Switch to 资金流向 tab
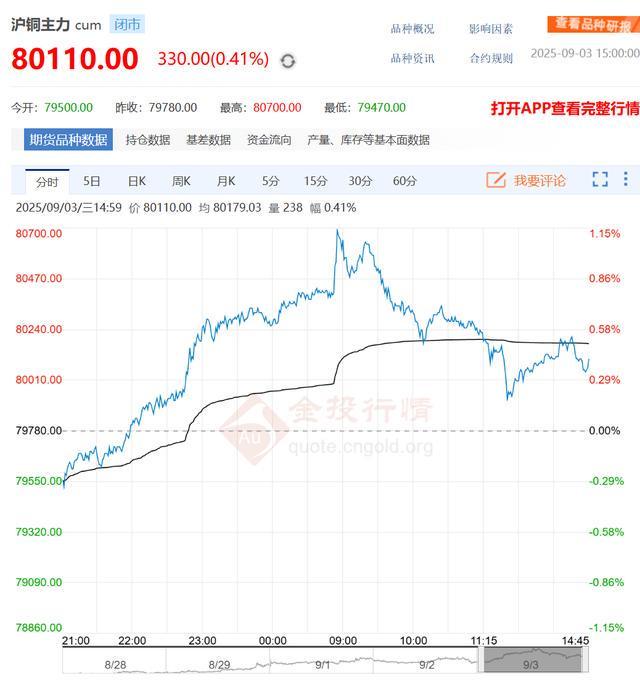 pos(269,140)
